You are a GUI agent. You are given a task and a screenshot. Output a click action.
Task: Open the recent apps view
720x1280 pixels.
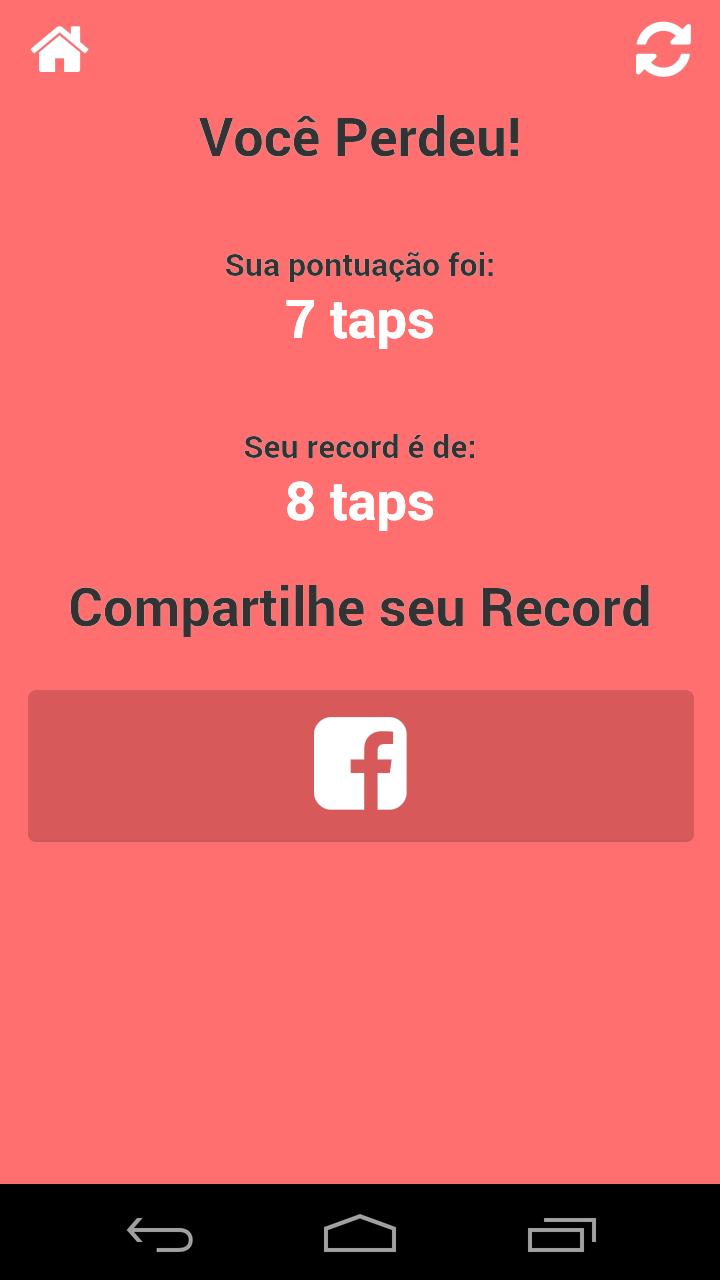point(561,1234)
